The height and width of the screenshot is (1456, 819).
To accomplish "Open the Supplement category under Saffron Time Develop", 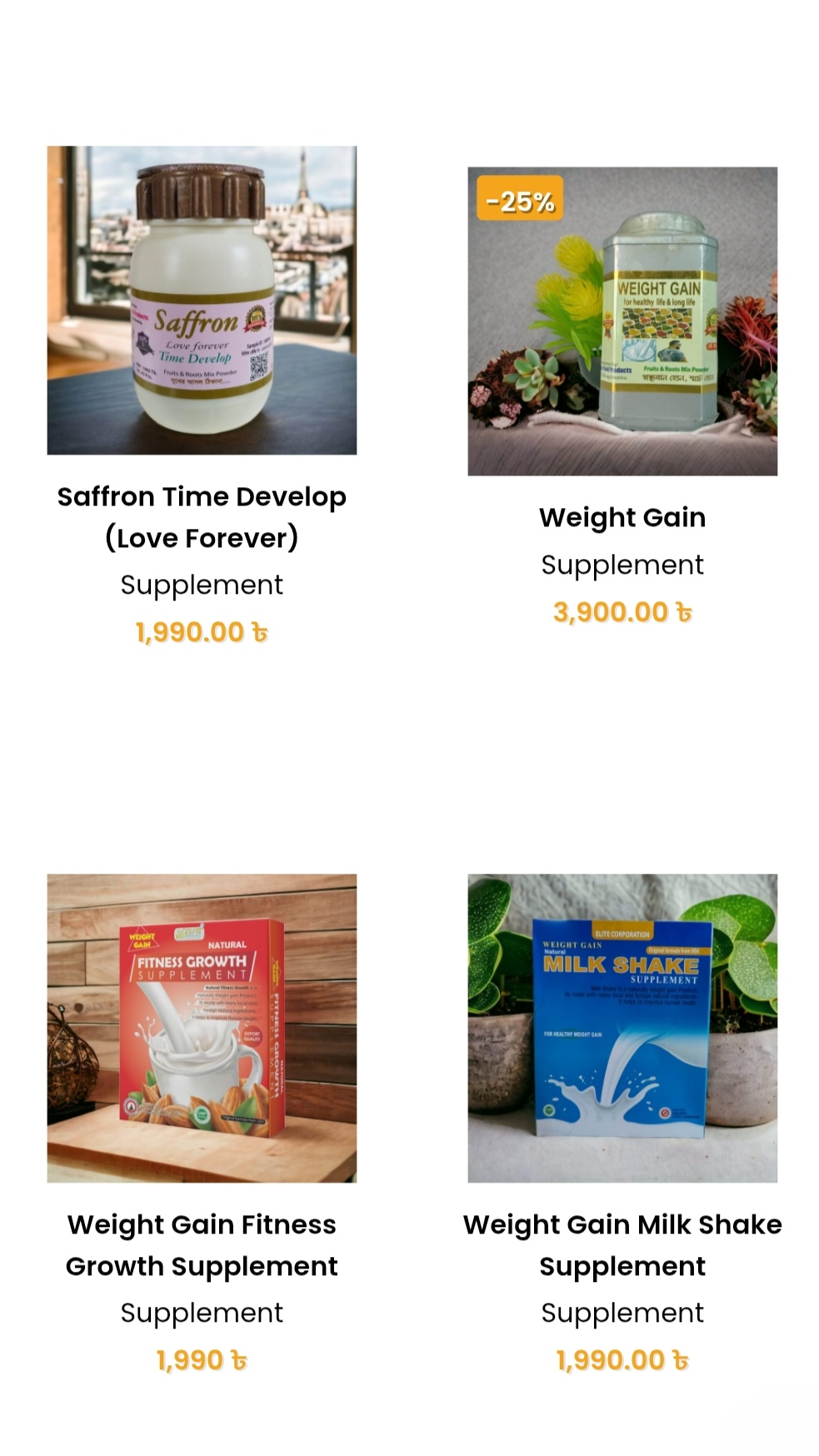I will tap(202, 585).
